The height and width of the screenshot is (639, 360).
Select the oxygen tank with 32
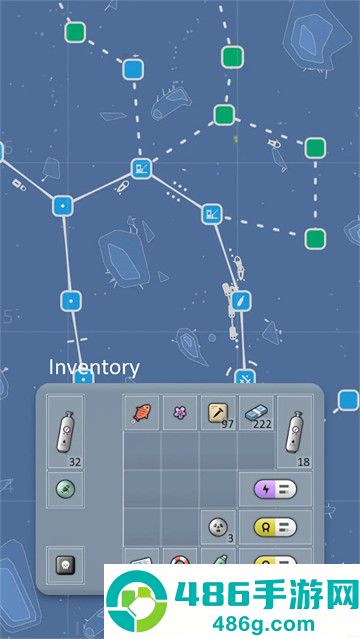pos(65,431)
